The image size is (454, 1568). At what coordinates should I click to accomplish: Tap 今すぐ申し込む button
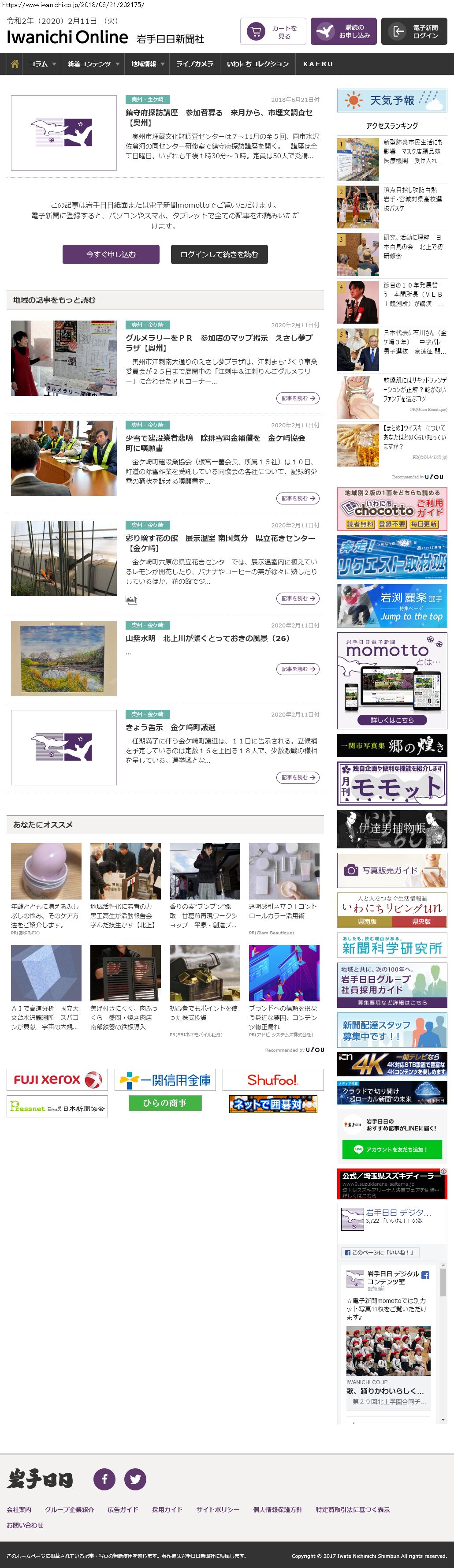tap(111, 254)
